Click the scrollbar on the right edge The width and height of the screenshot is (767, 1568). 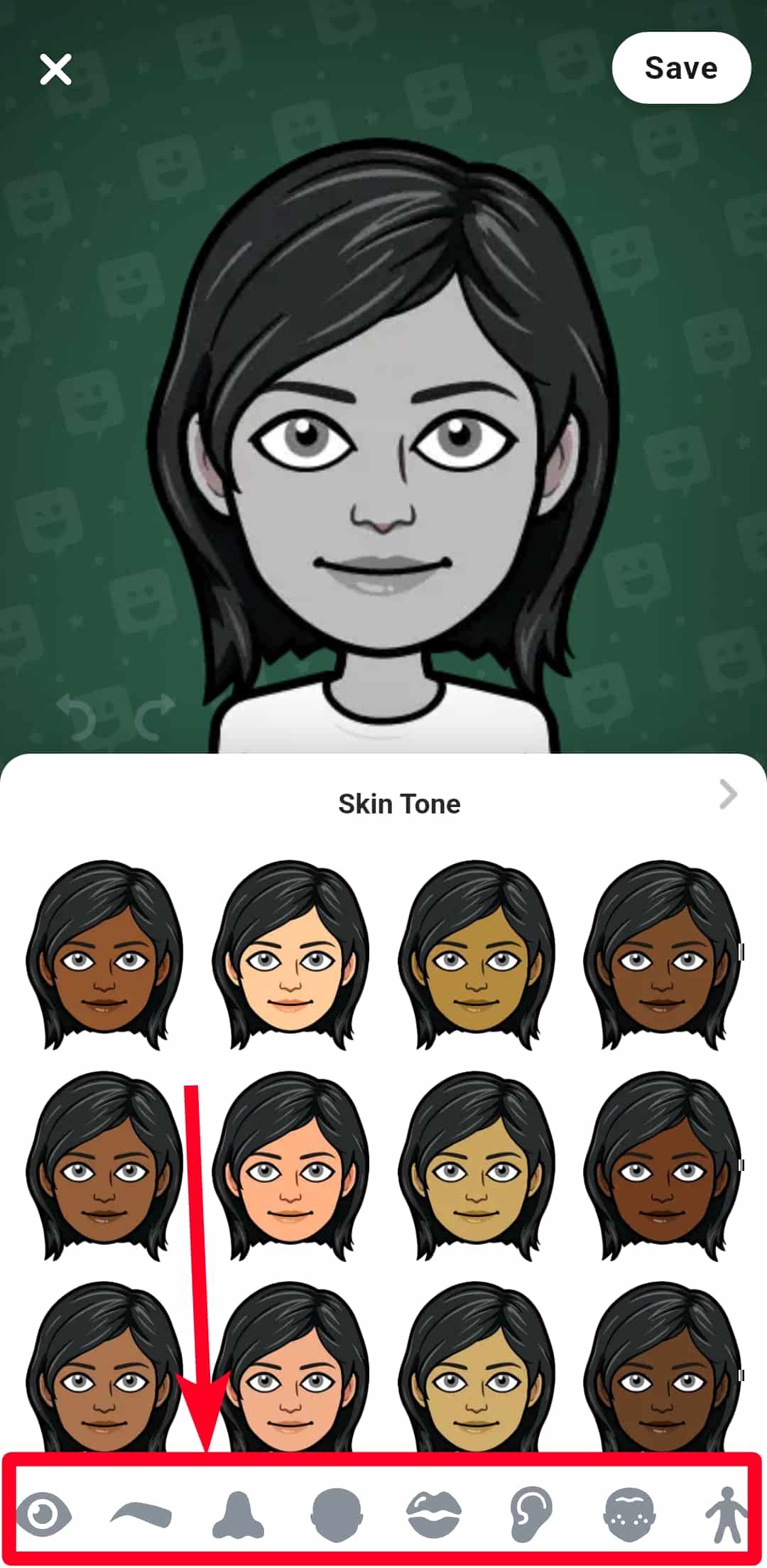[x=741, y=952]
